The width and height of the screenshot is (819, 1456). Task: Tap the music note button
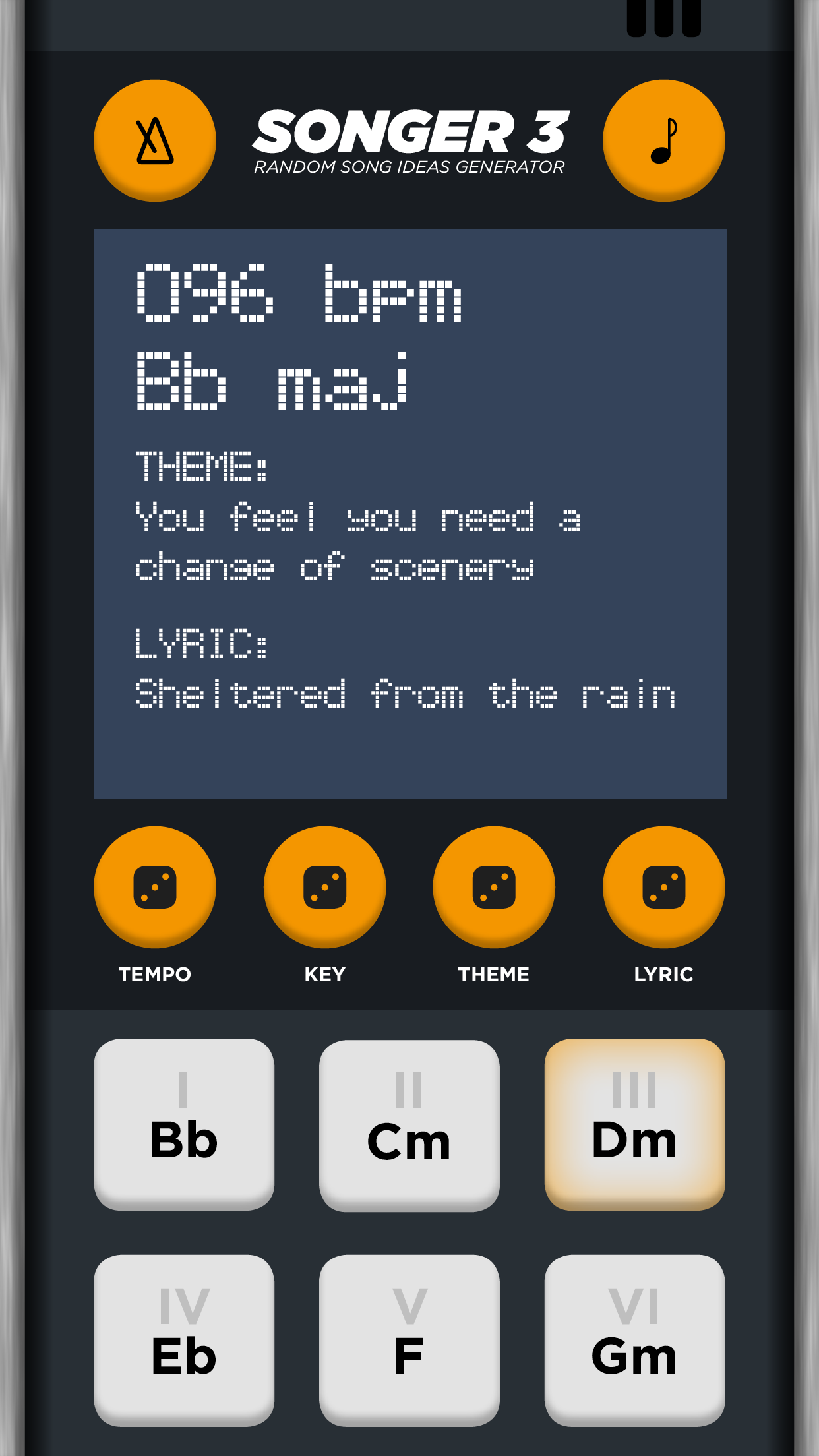(663, 140)
